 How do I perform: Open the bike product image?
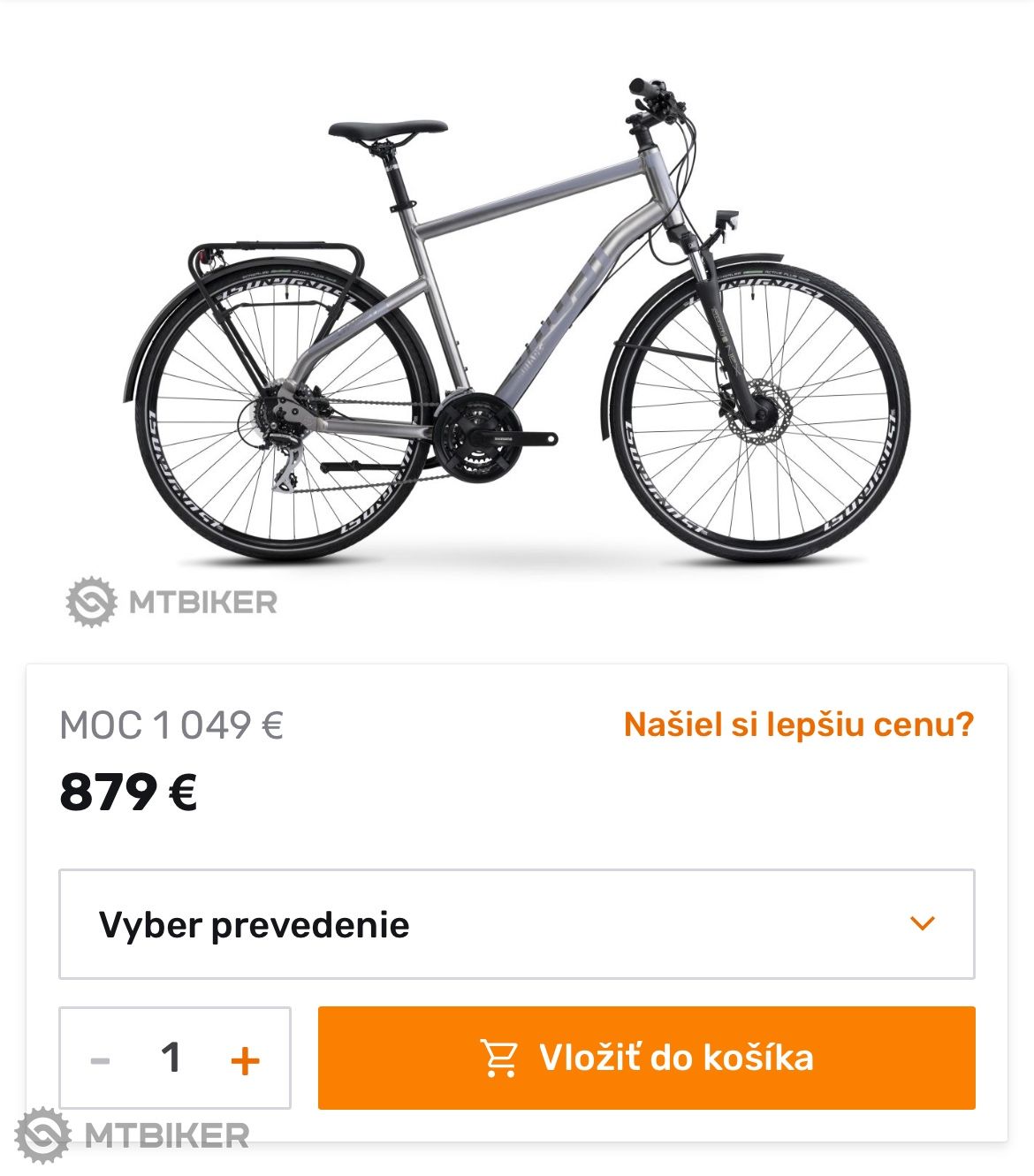coord(516,327)
